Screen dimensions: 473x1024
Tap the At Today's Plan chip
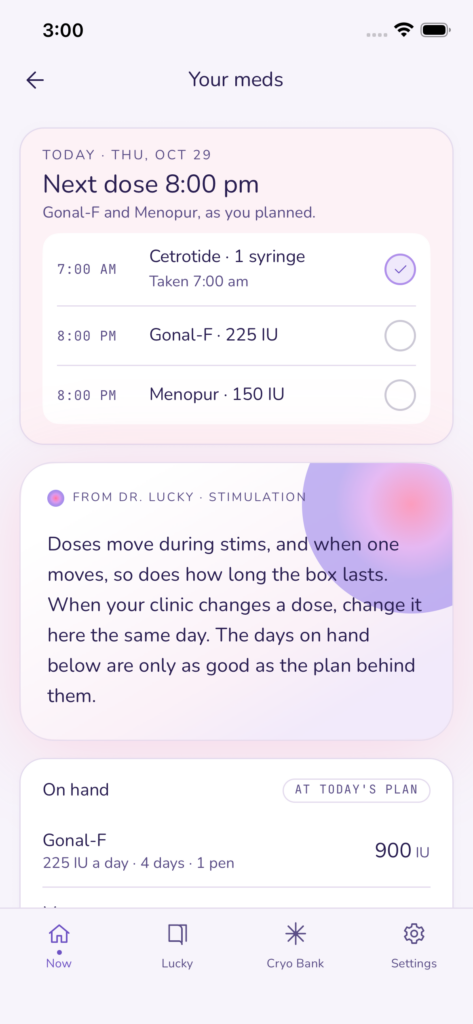(x=357, y=790)
